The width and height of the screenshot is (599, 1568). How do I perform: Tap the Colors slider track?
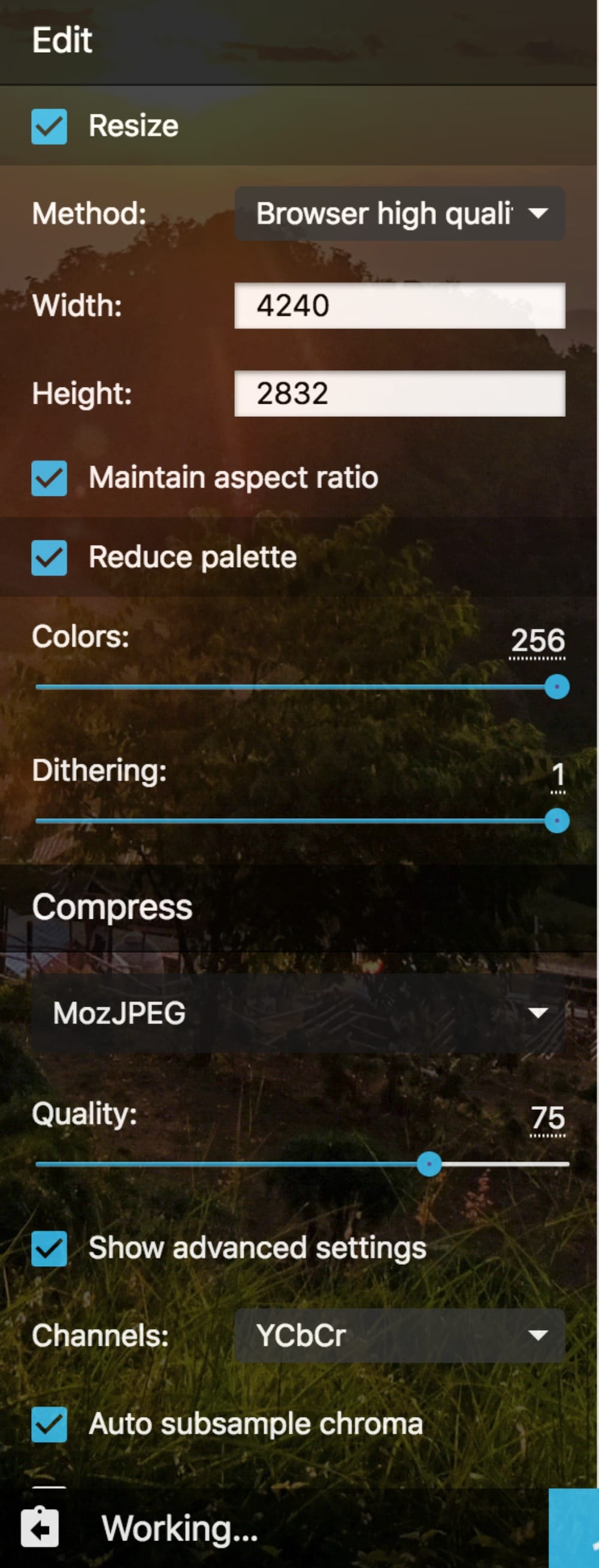pyautogui.click(x=292, y=687)
